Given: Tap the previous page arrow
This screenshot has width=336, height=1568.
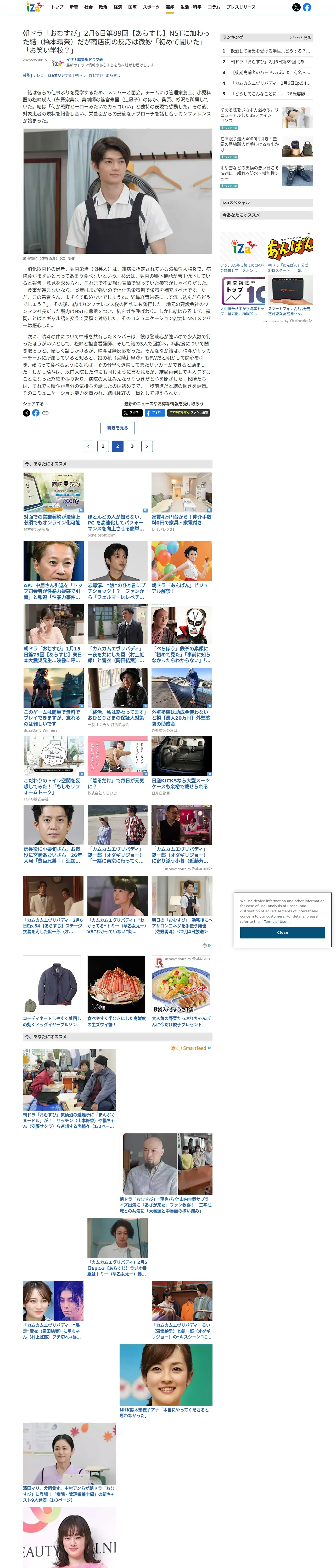Looking at the screenshot, I should (x=88, y=446).
